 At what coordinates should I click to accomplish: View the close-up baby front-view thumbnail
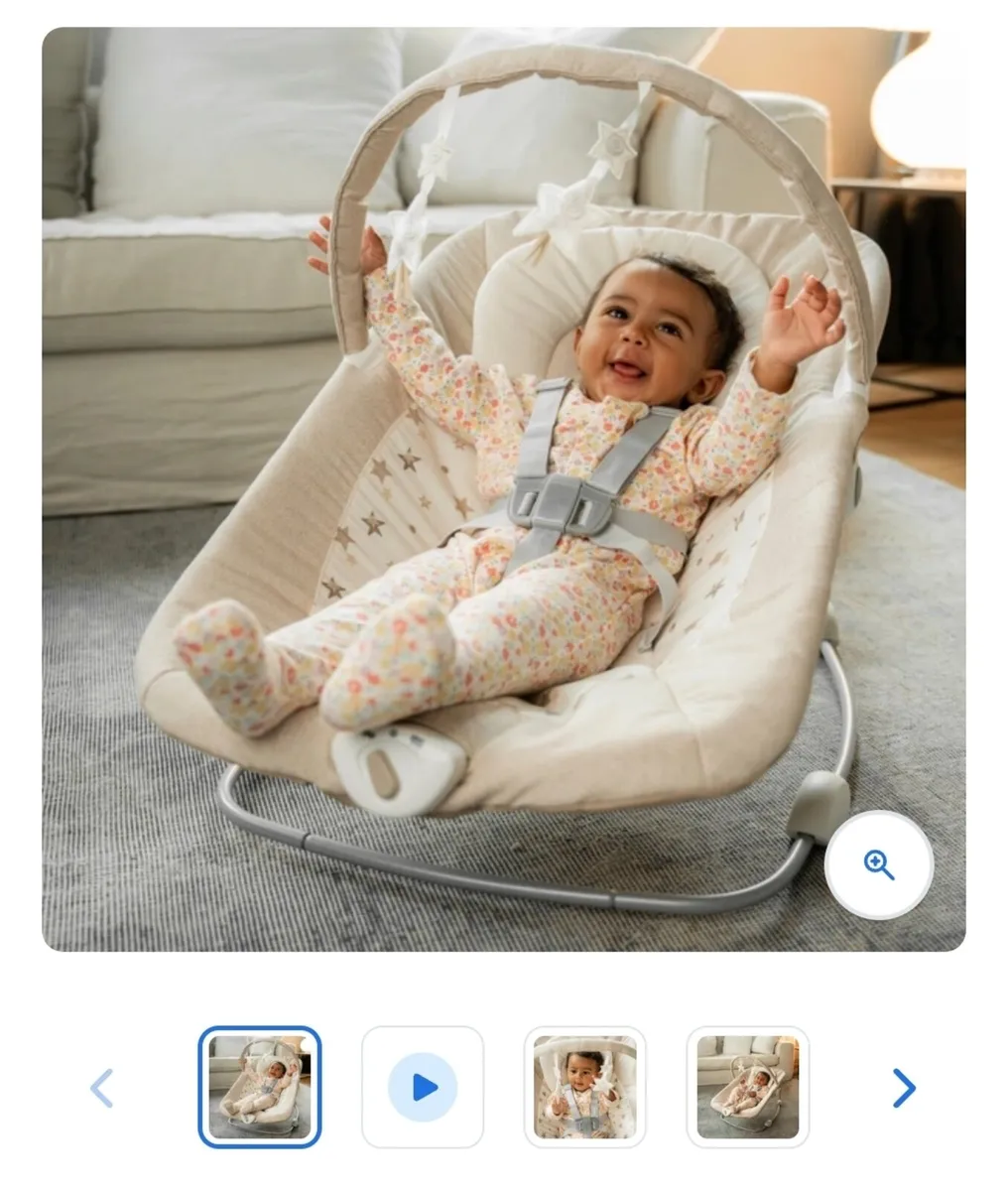pyautogui.click(x=585, y=1087)
